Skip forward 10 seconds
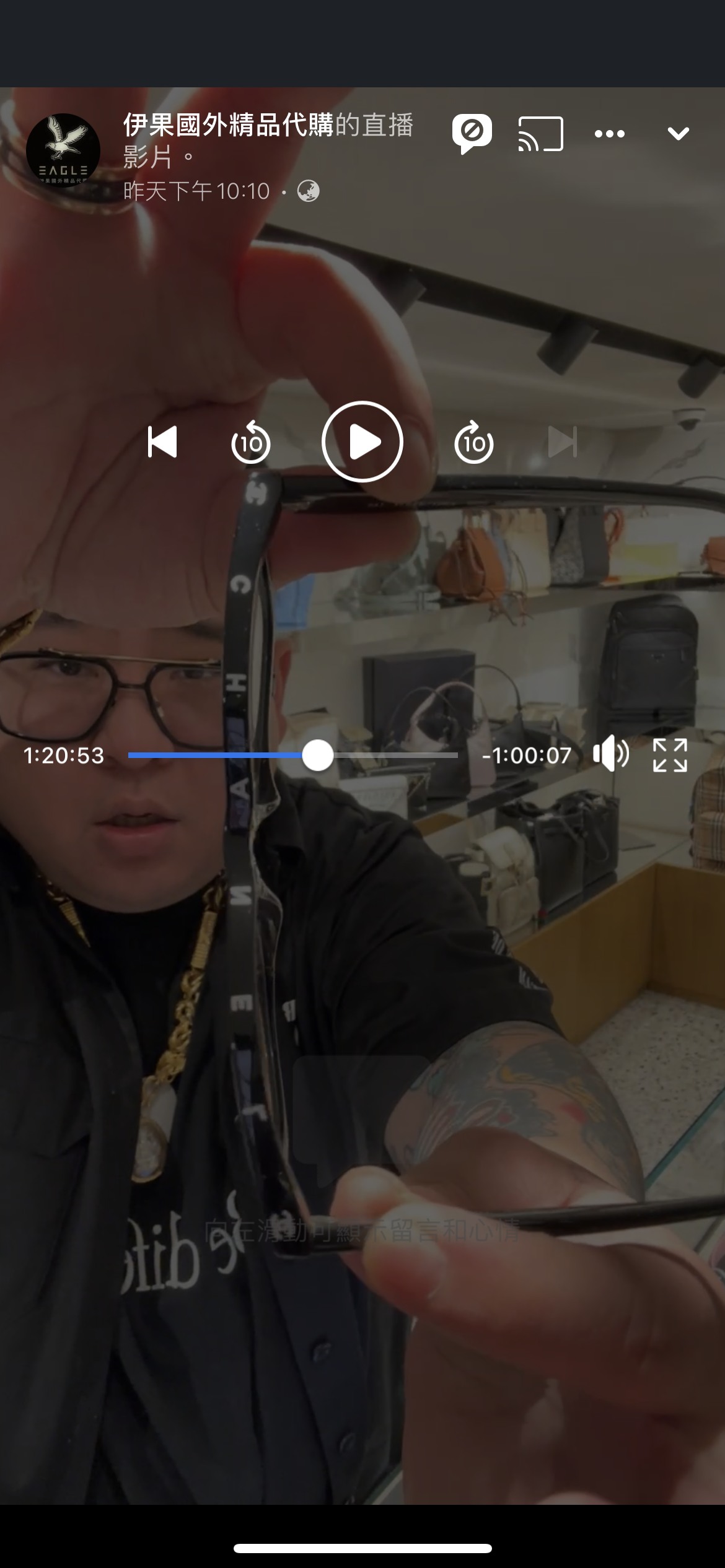Viewport: 725px width, 1568px height. (x=474, y=442)
